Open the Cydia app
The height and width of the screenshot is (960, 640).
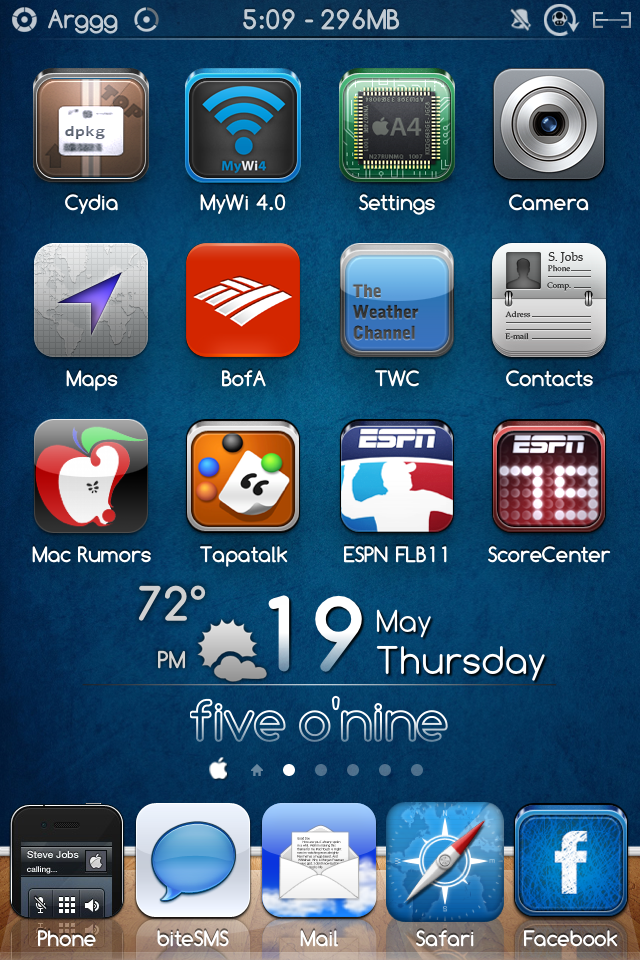click(x=91, y=126)
